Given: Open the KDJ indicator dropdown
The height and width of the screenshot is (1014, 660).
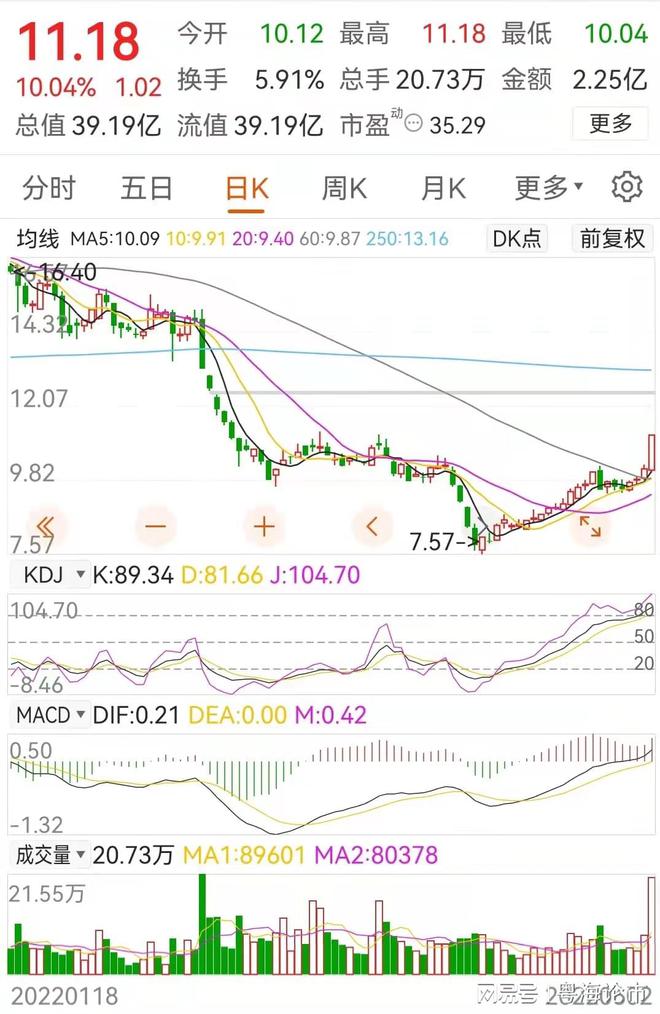Looking at the screenshot, I should click(48, 575).
